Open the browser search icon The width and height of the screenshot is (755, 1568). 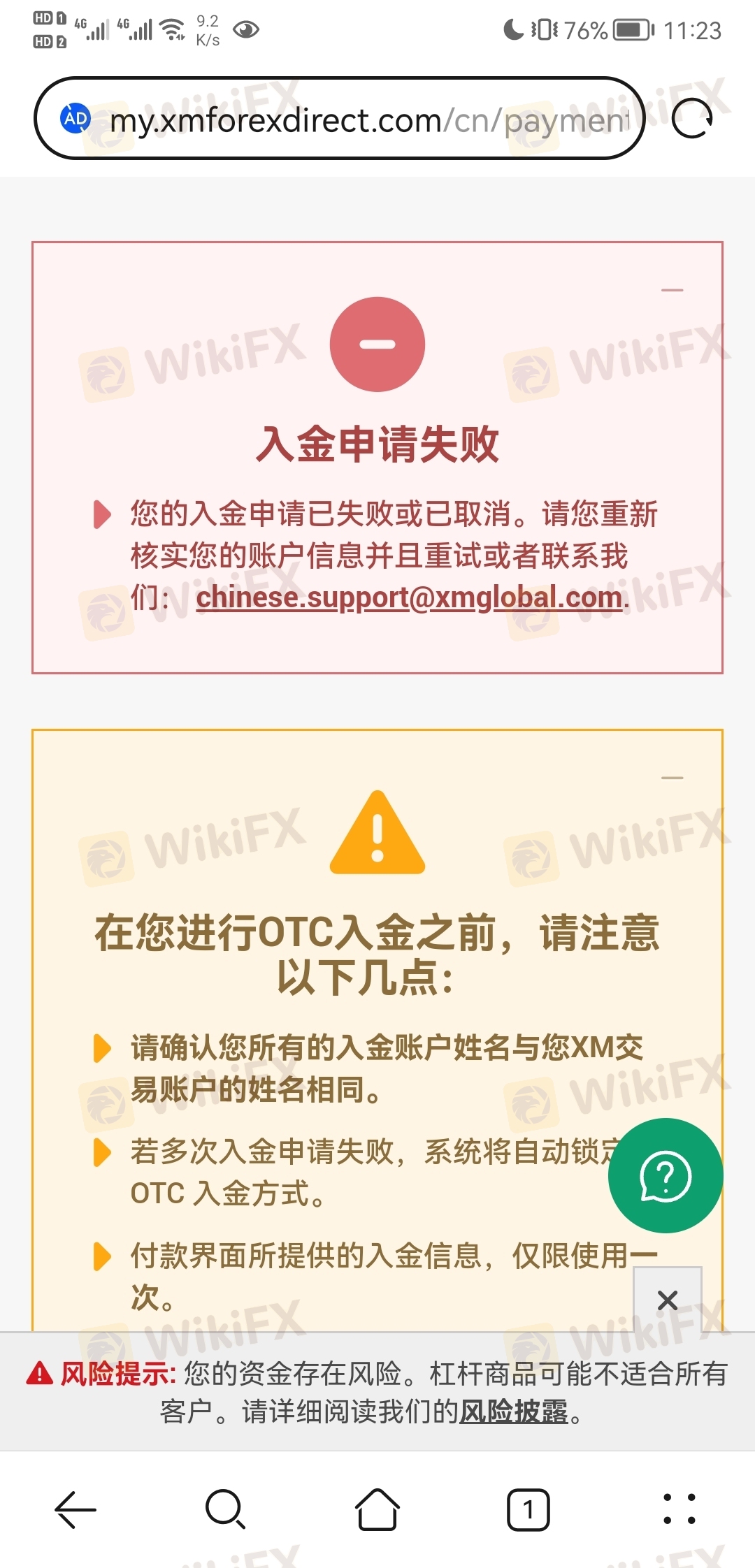point(225,1510)
